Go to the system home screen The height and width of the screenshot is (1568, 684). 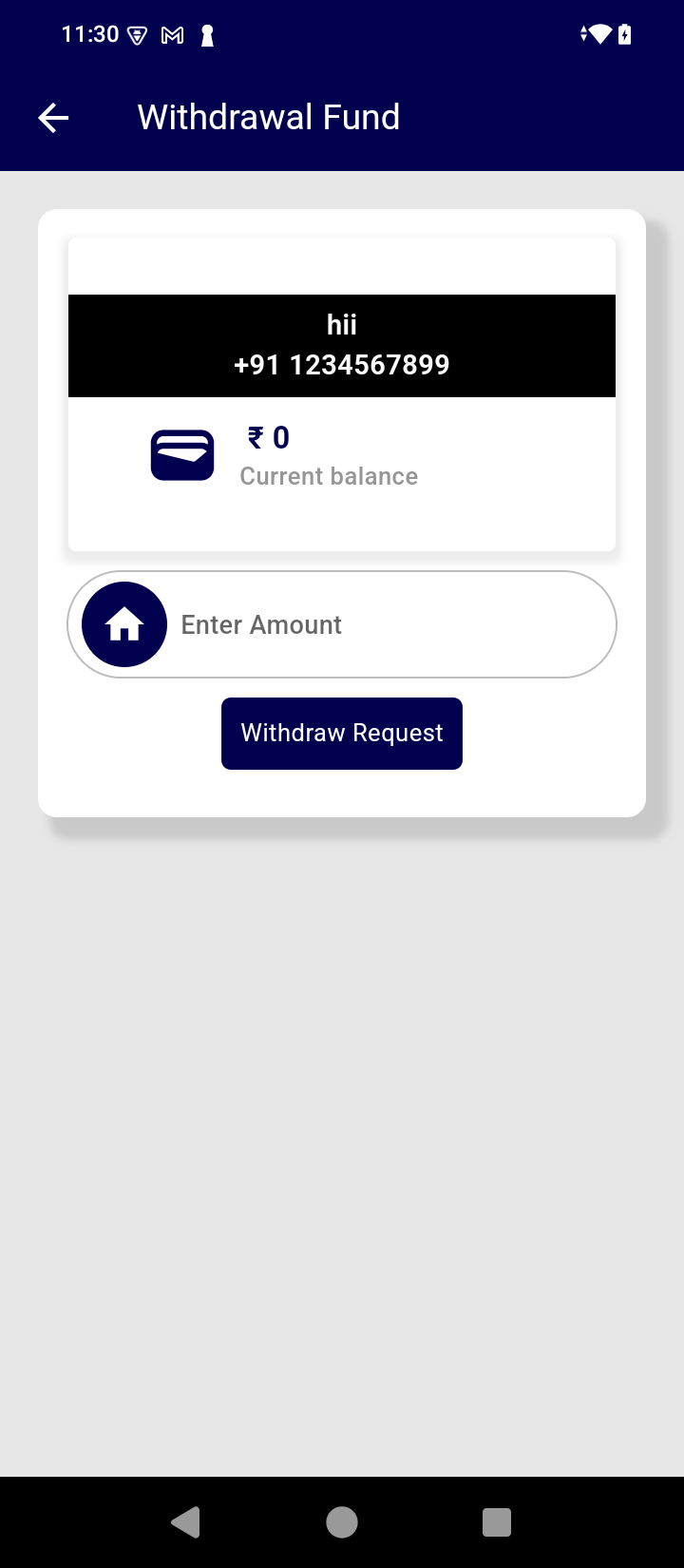tap(342, 1522)
